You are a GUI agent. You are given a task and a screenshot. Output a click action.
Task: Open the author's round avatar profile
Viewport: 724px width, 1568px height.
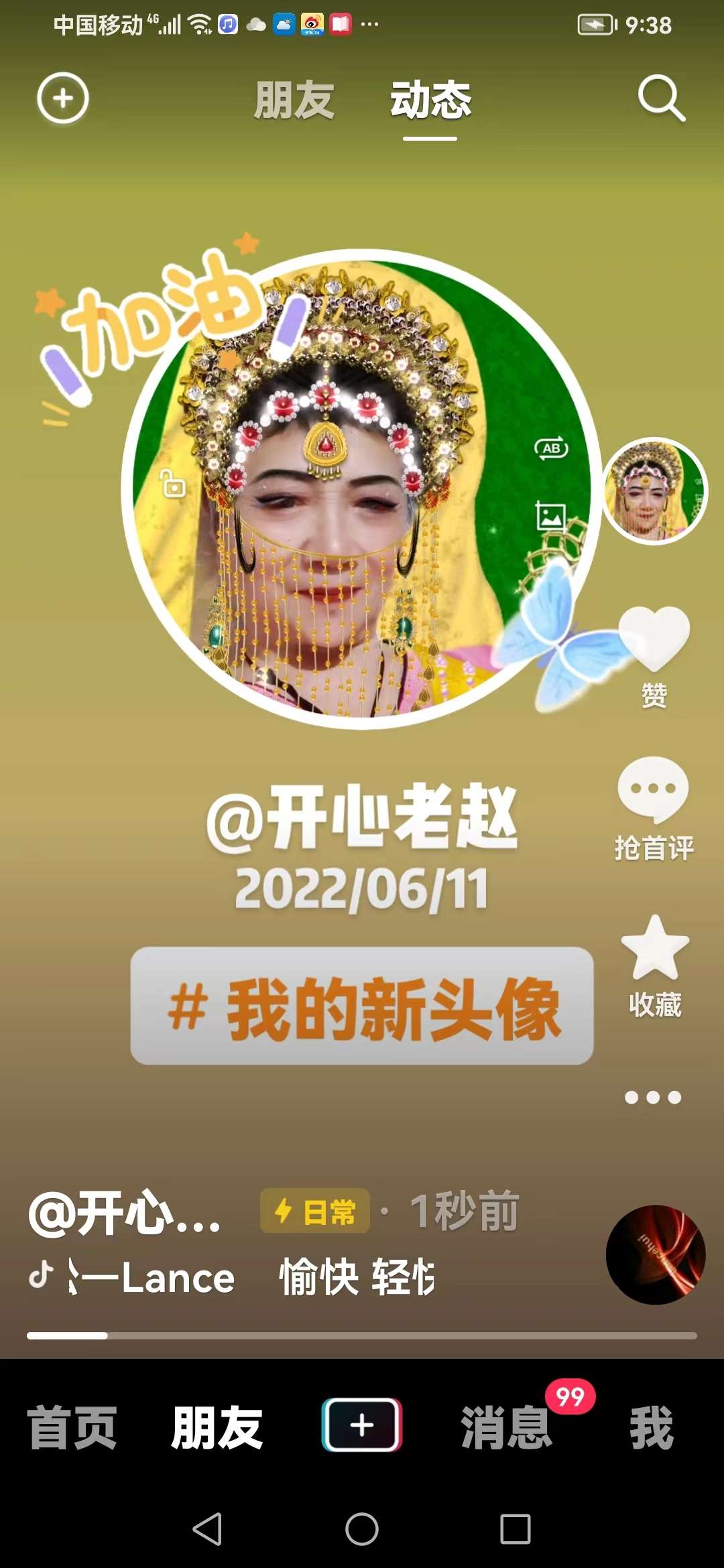[x=654, y=491]
